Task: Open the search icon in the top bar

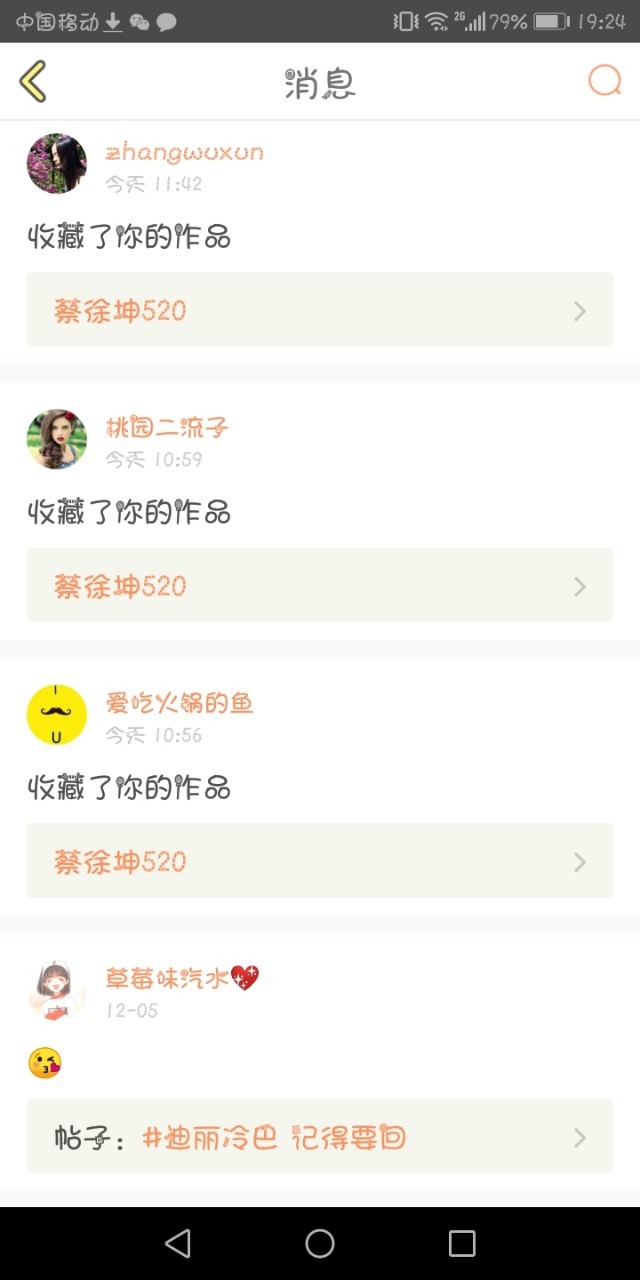Action: click(604, 80)
